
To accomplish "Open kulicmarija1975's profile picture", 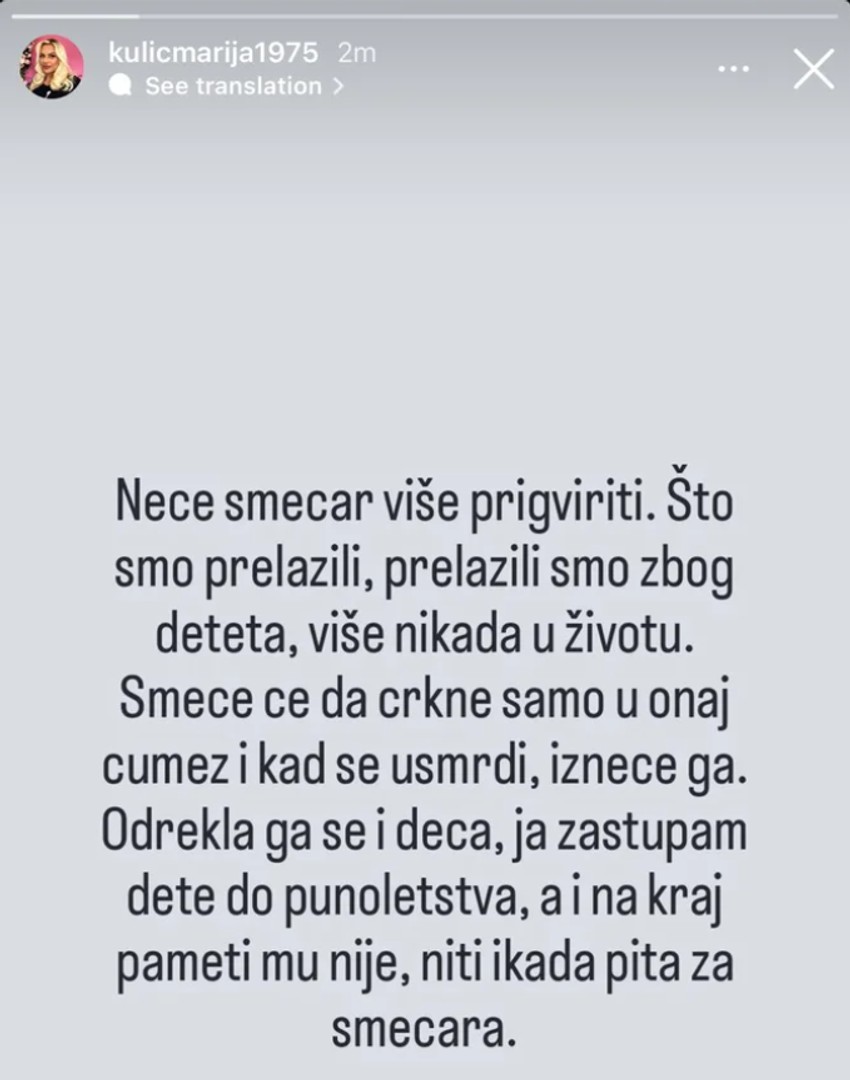I will pyautogui.click(x=52, y=68).
